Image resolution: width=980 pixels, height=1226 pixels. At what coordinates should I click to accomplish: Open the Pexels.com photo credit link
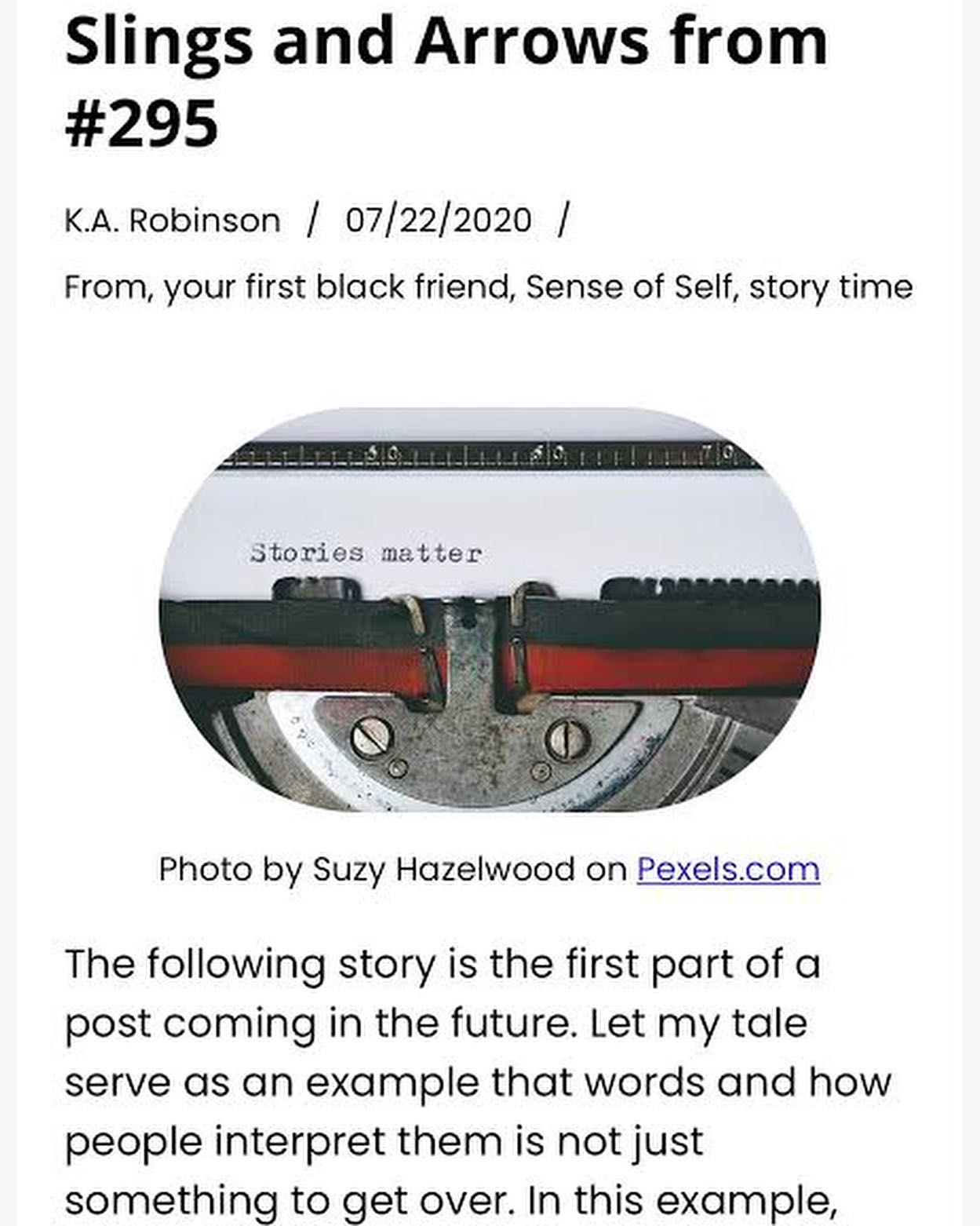click(x=727, y=869)
